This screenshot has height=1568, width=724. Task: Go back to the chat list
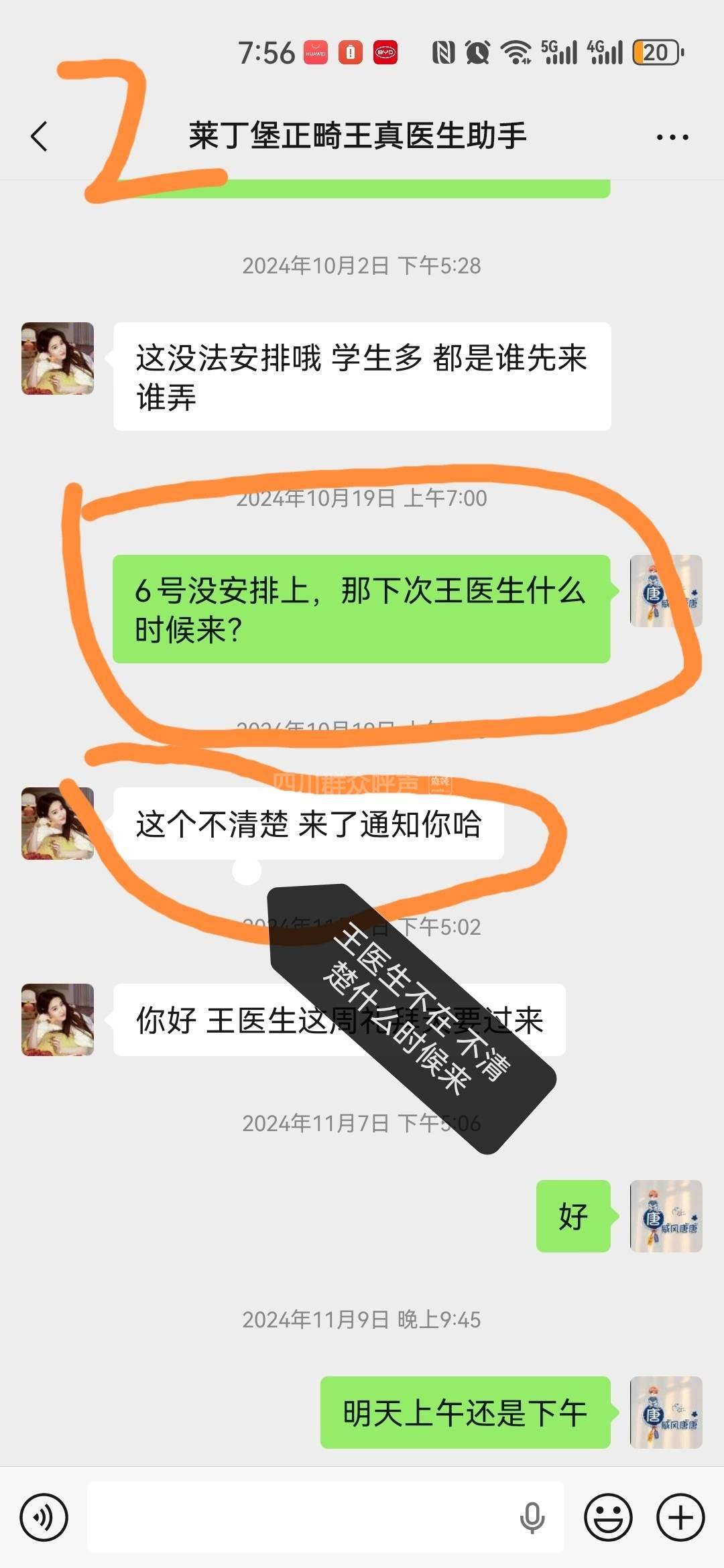tap(40, 137)
